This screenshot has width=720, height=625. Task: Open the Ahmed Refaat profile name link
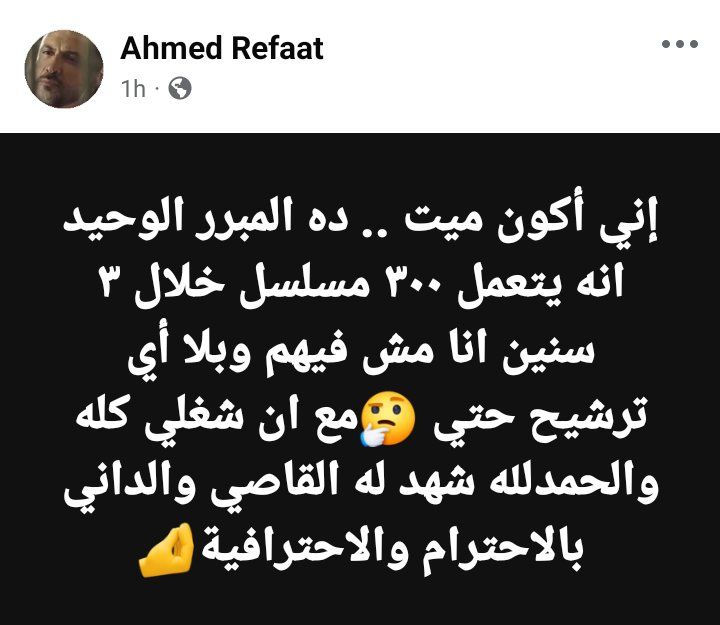tap(221, 48)
